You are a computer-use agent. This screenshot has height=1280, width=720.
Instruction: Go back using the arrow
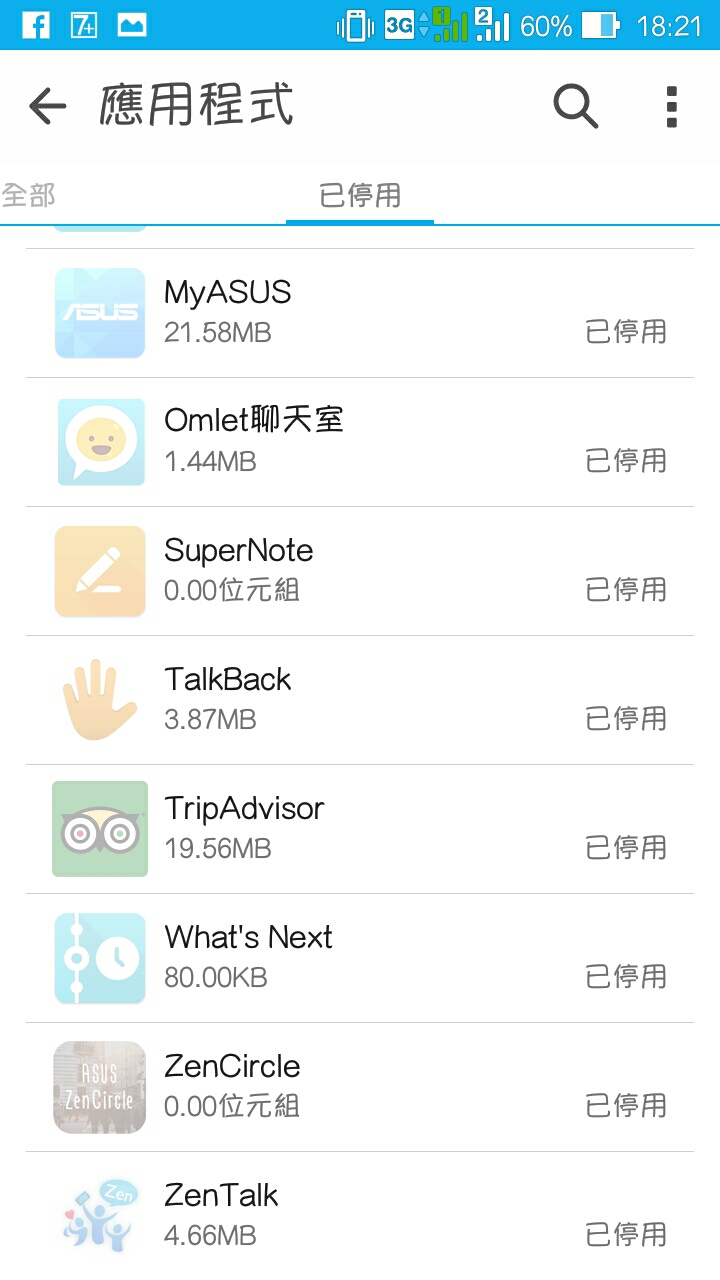[47, 106]
